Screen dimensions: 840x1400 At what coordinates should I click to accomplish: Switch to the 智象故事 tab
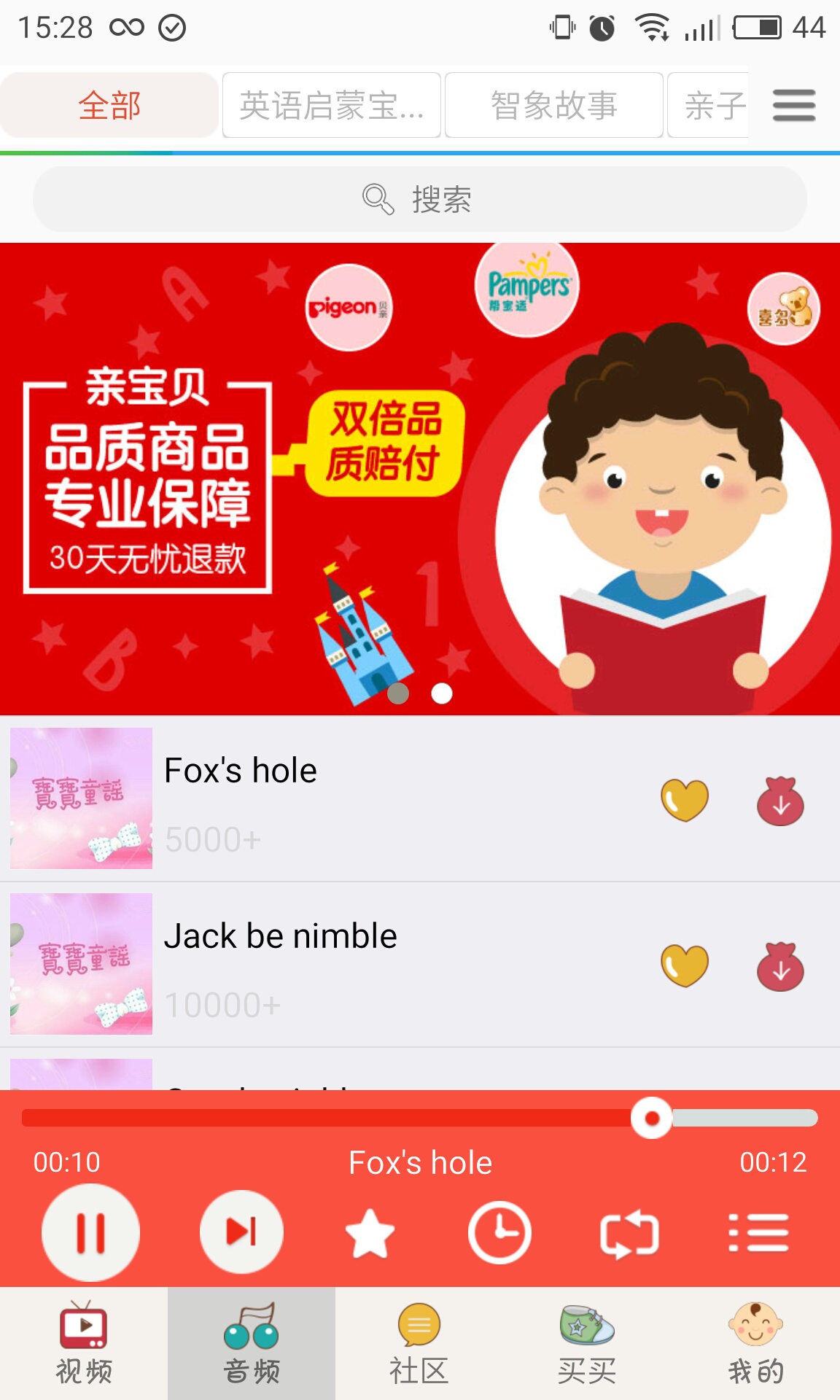coord(554,106)
